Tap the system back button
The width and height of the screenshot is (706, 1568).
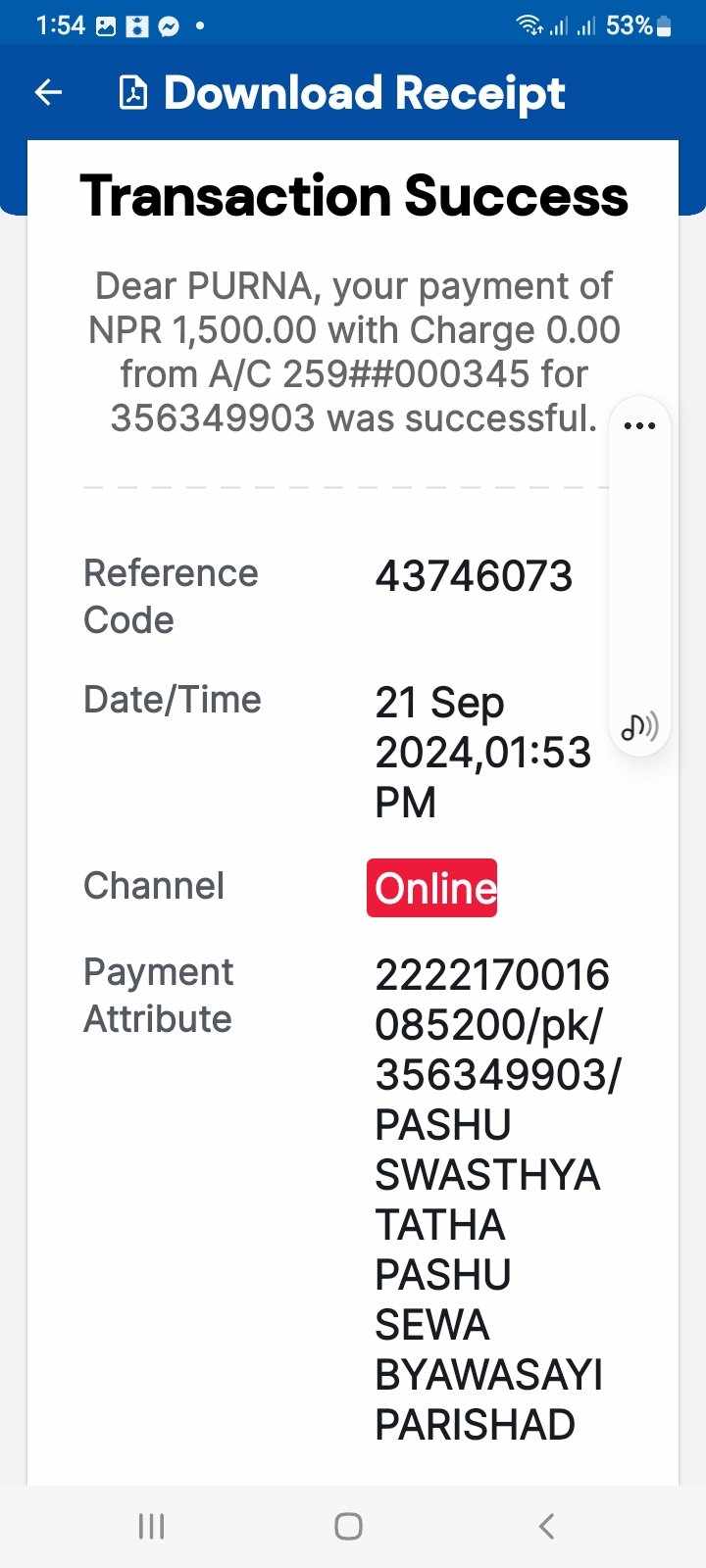pos(546,1526)
